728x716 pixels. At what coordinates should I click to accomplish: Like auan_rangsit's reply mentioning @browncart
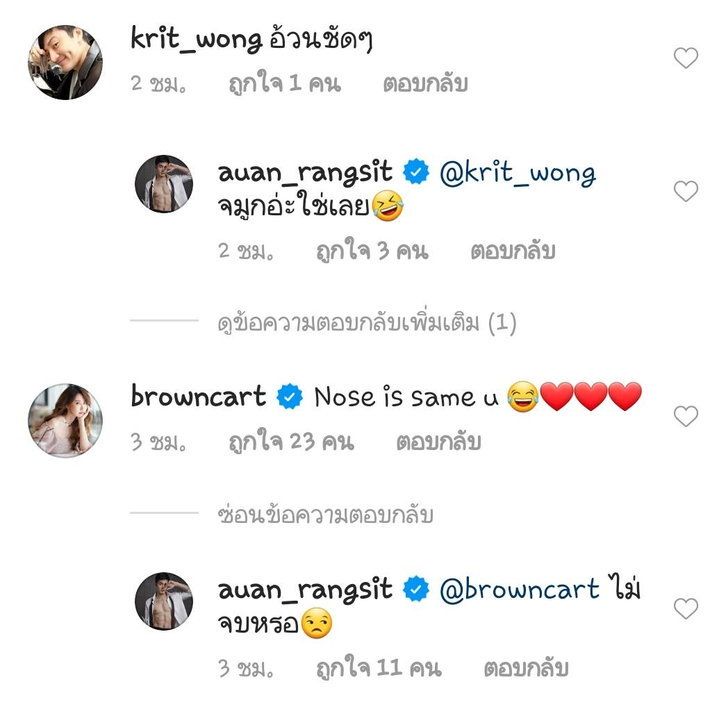click(685, 608)
